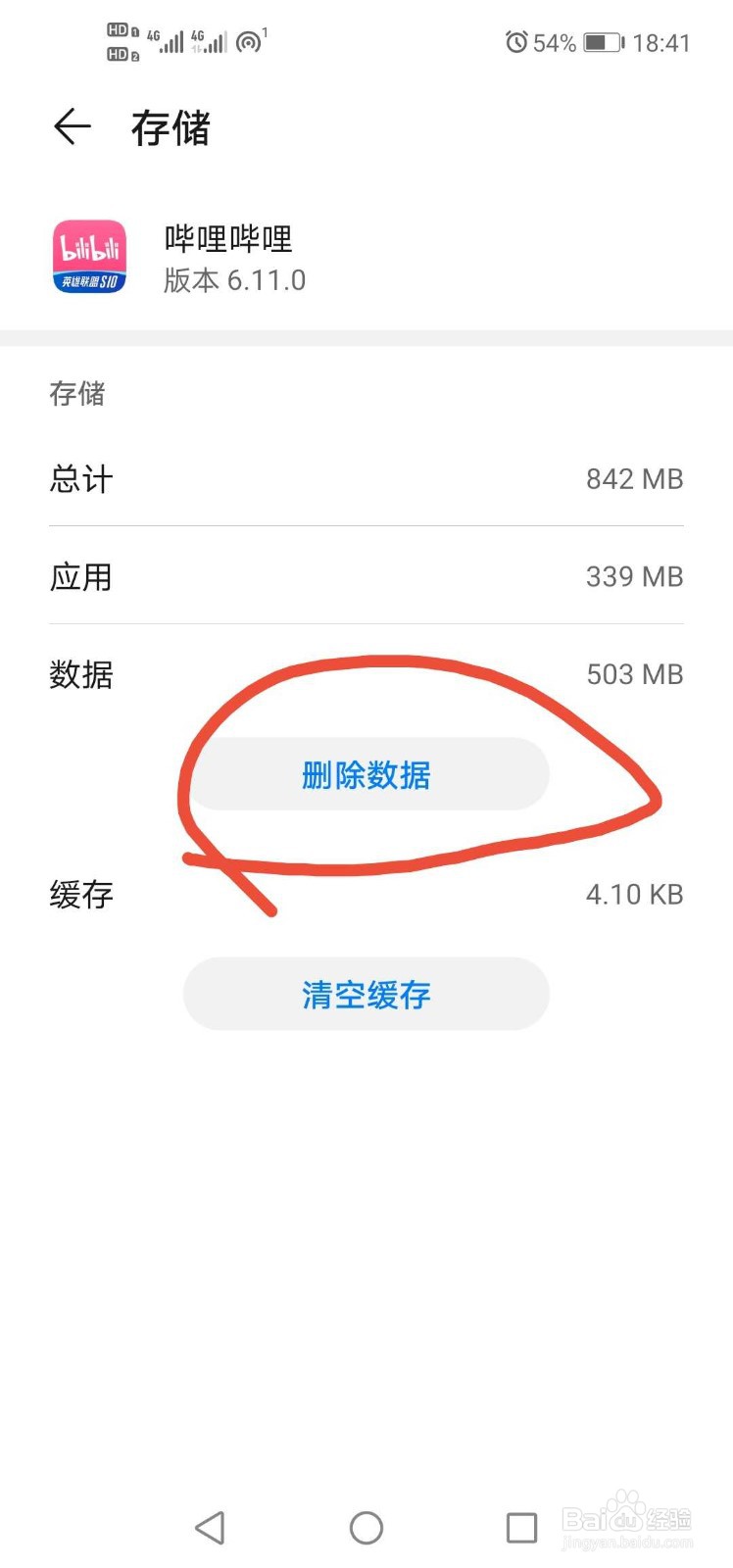Viewport: 733px width, 1568px height.
Task: Tap the back arrow beside 存储
Action: (x=71, y=126)
